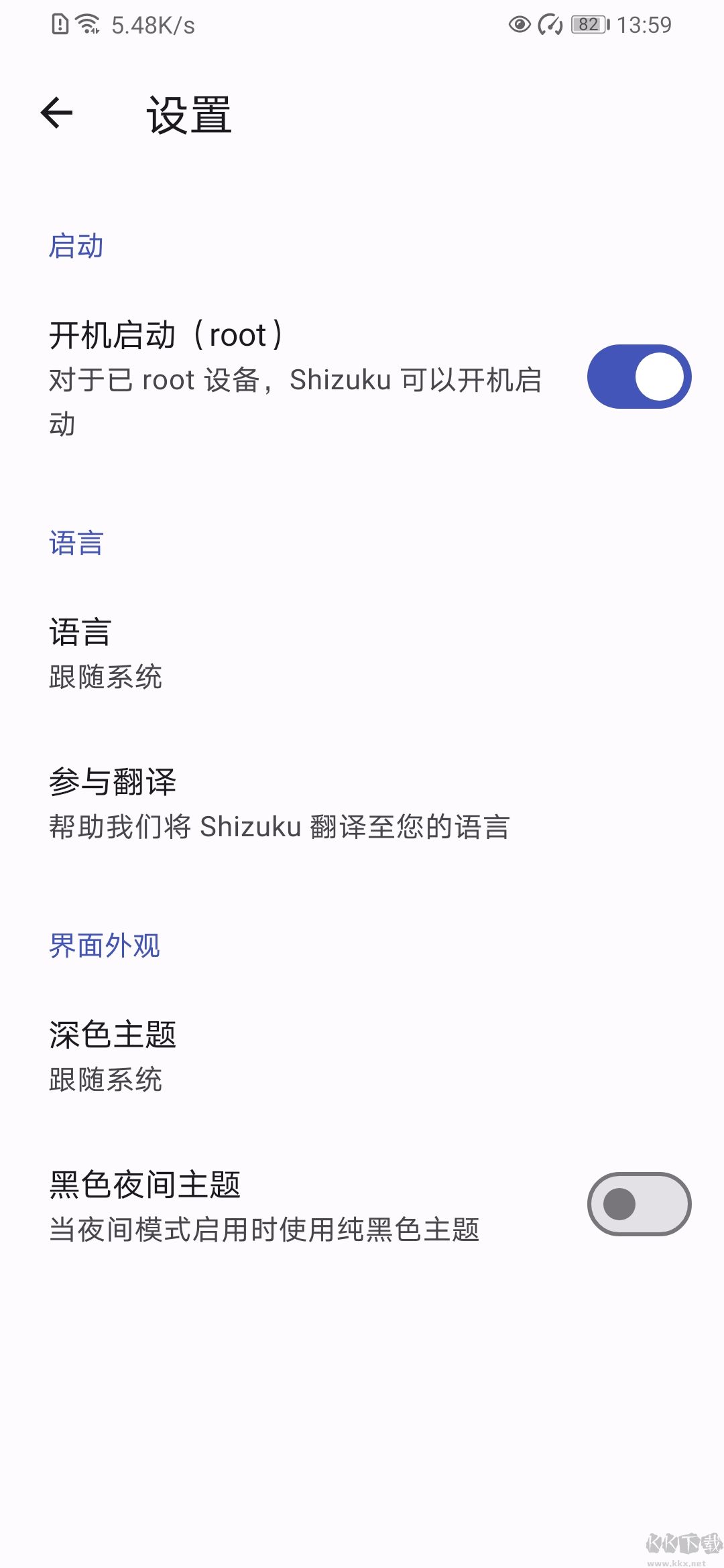This screenshot has height=1568, width=724.
Task: Click the Wi-Fi status bar icon
Action: pyautogui.click(x=86, y=24)
